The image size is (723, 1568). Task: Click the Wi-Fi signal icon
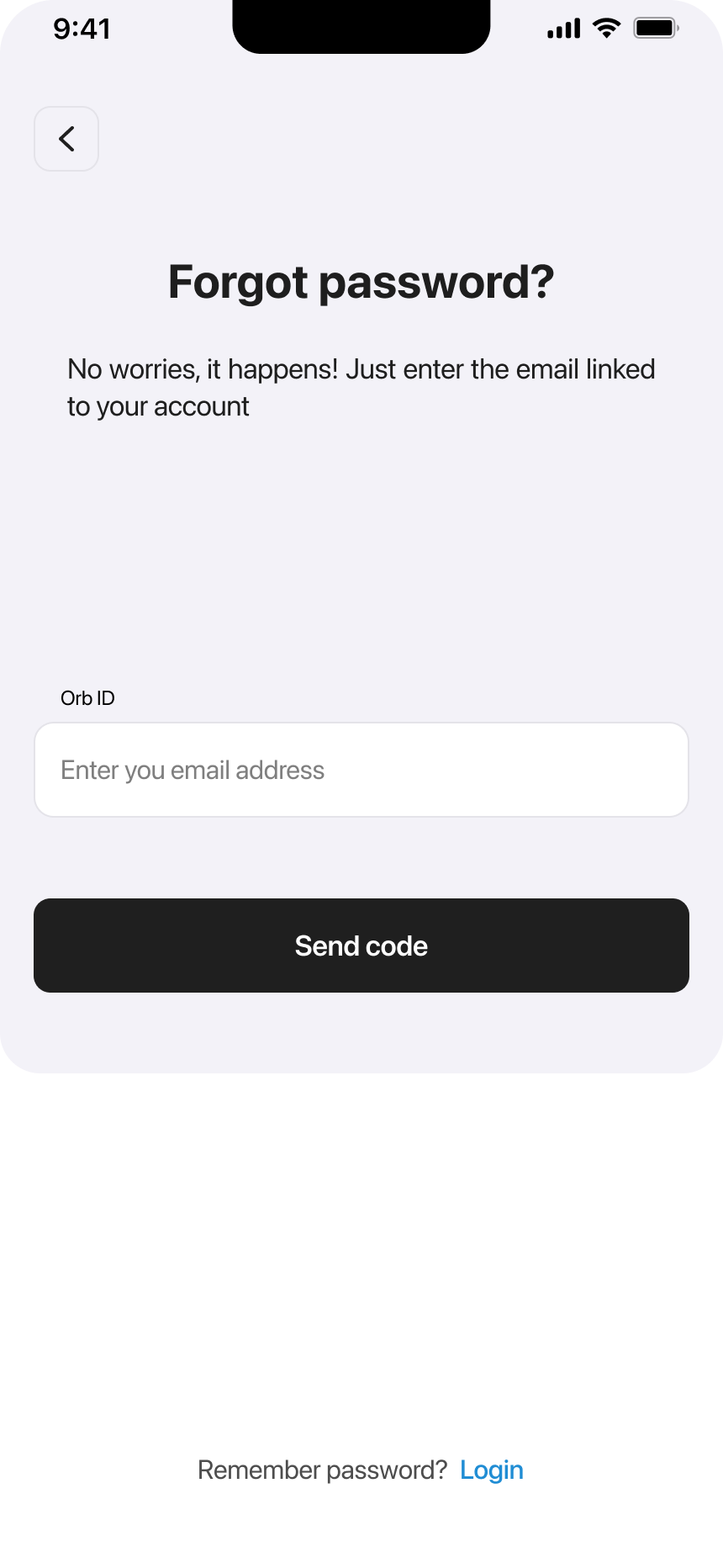point(604,27)
